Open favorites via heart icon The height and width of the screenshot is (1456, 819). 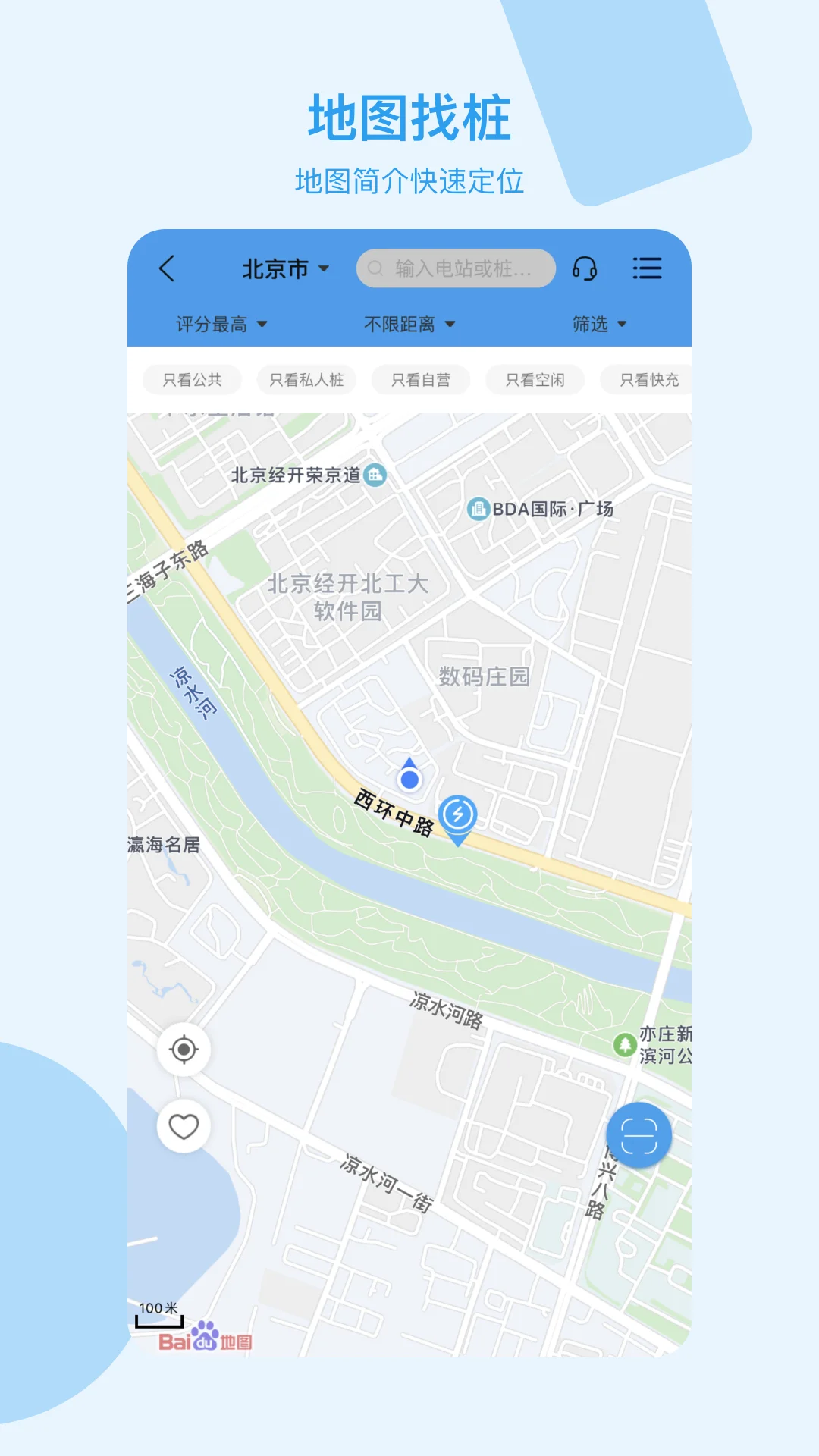click(x=184, y=1126)
